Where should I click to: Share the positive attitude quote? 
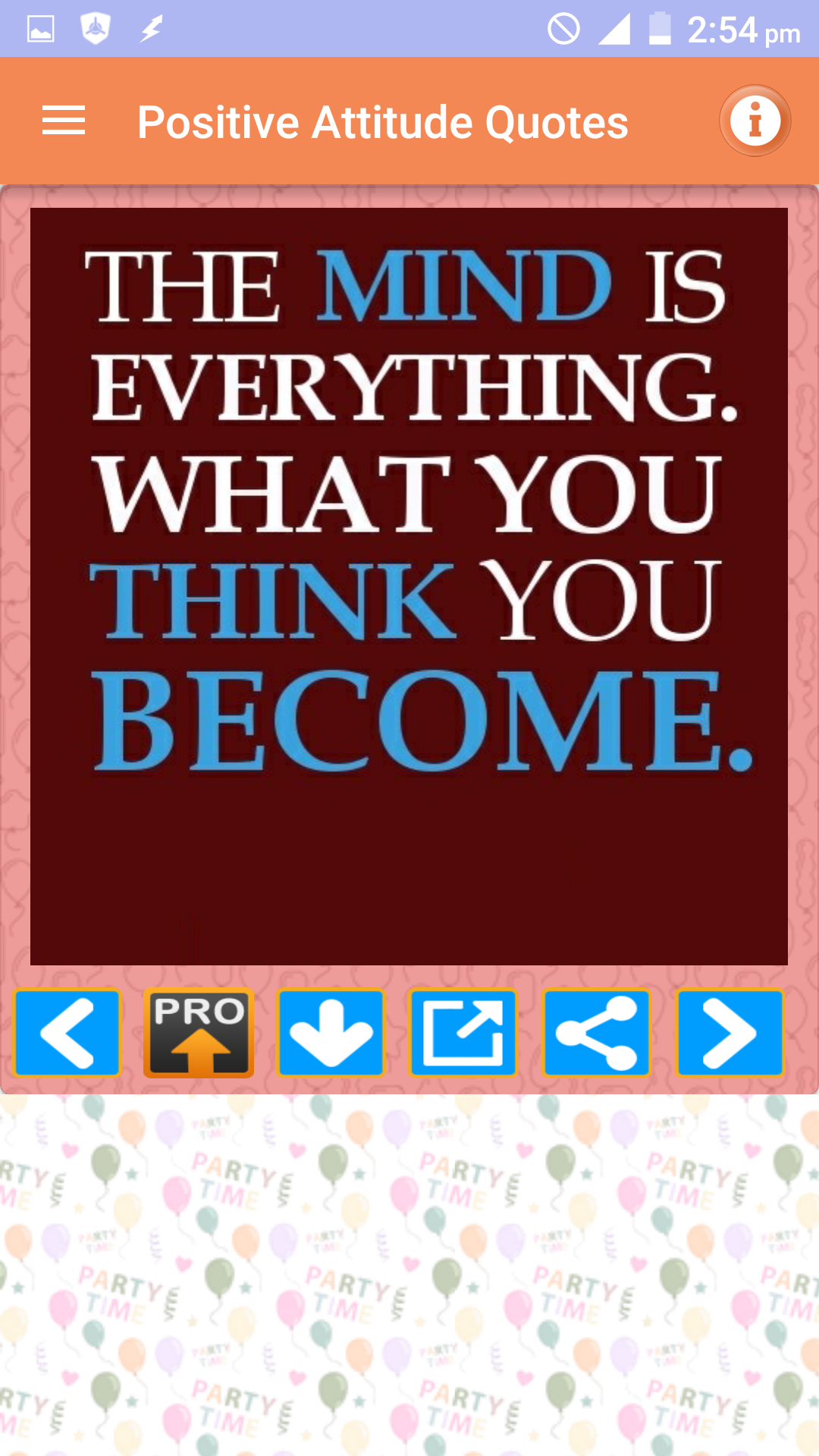coord(596,1031)
